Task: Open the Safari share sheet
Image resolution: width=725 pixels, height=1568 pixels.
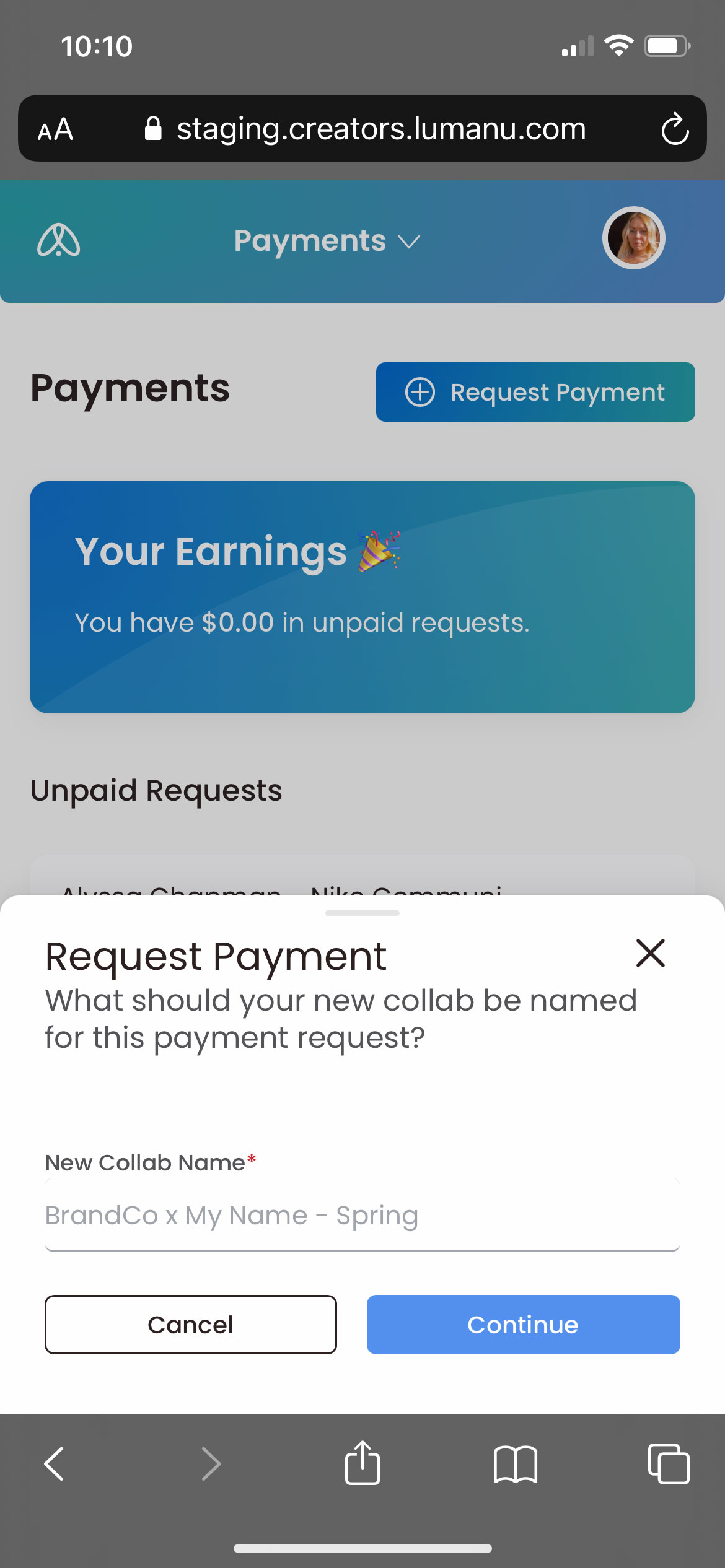Action: tap(362, 1463)
